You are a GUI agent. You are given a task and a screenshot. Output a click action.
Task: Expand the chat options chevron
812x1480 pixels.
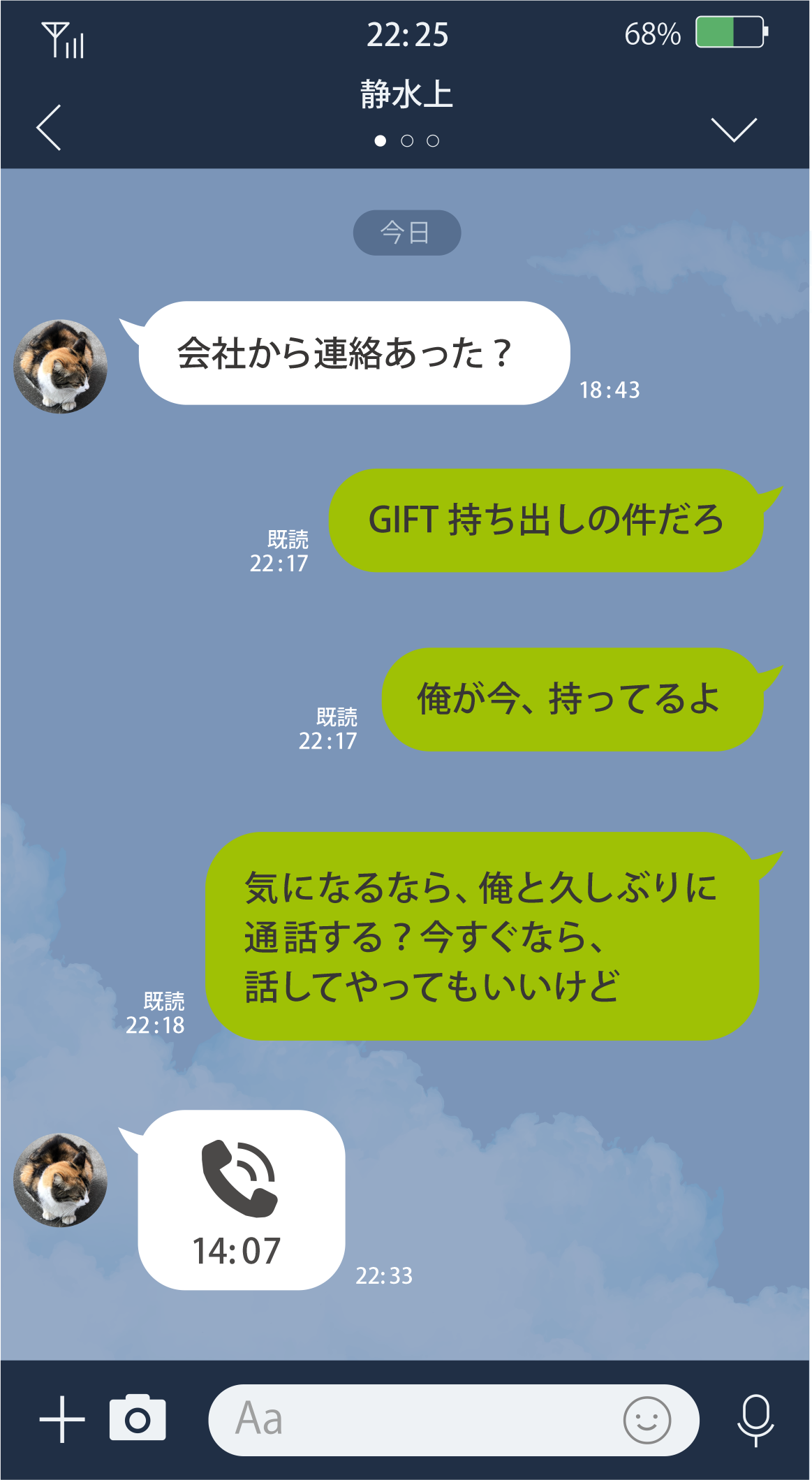tap(733, 129)
